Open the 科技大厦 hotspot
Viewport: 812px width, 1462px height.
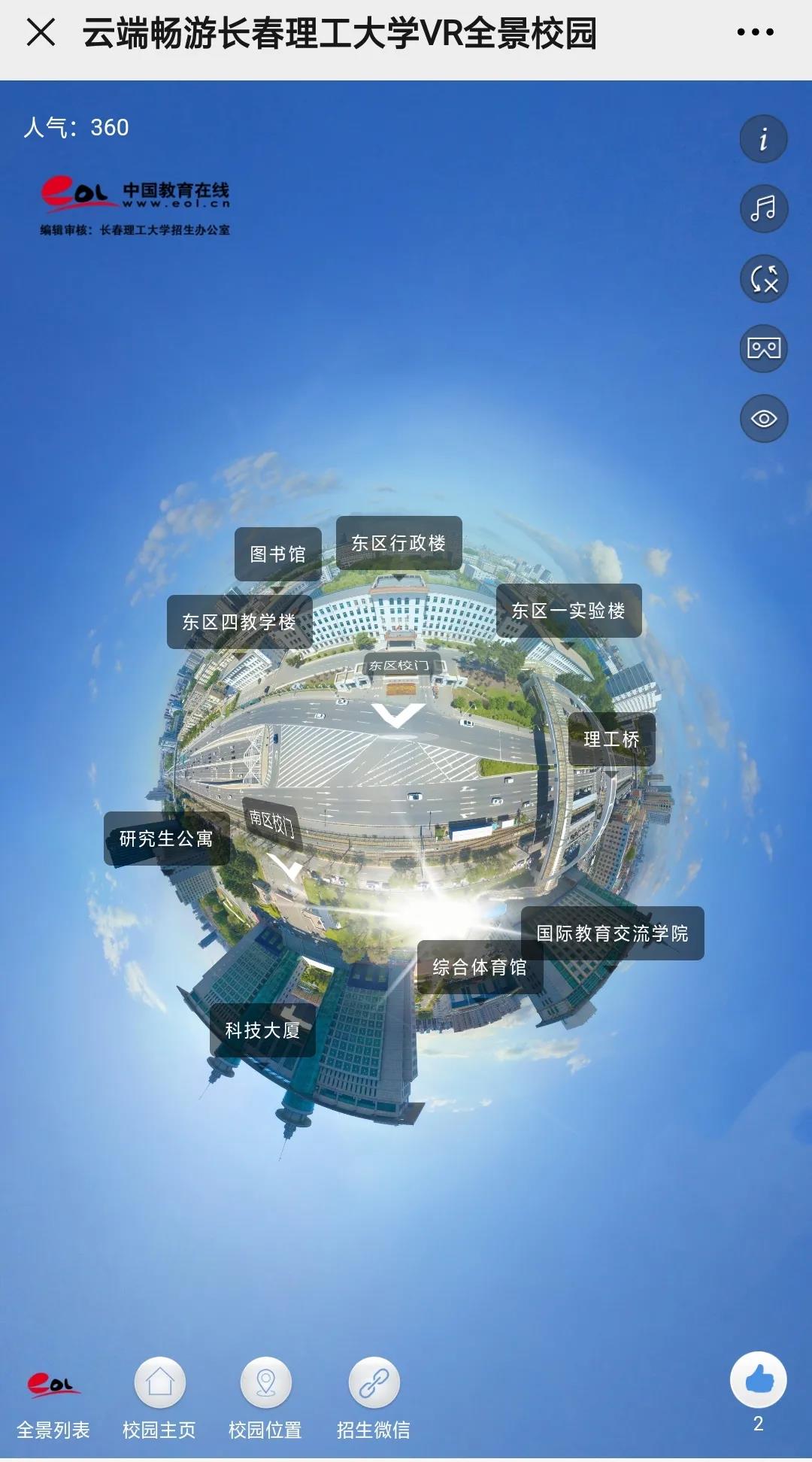coord(262,1030)
